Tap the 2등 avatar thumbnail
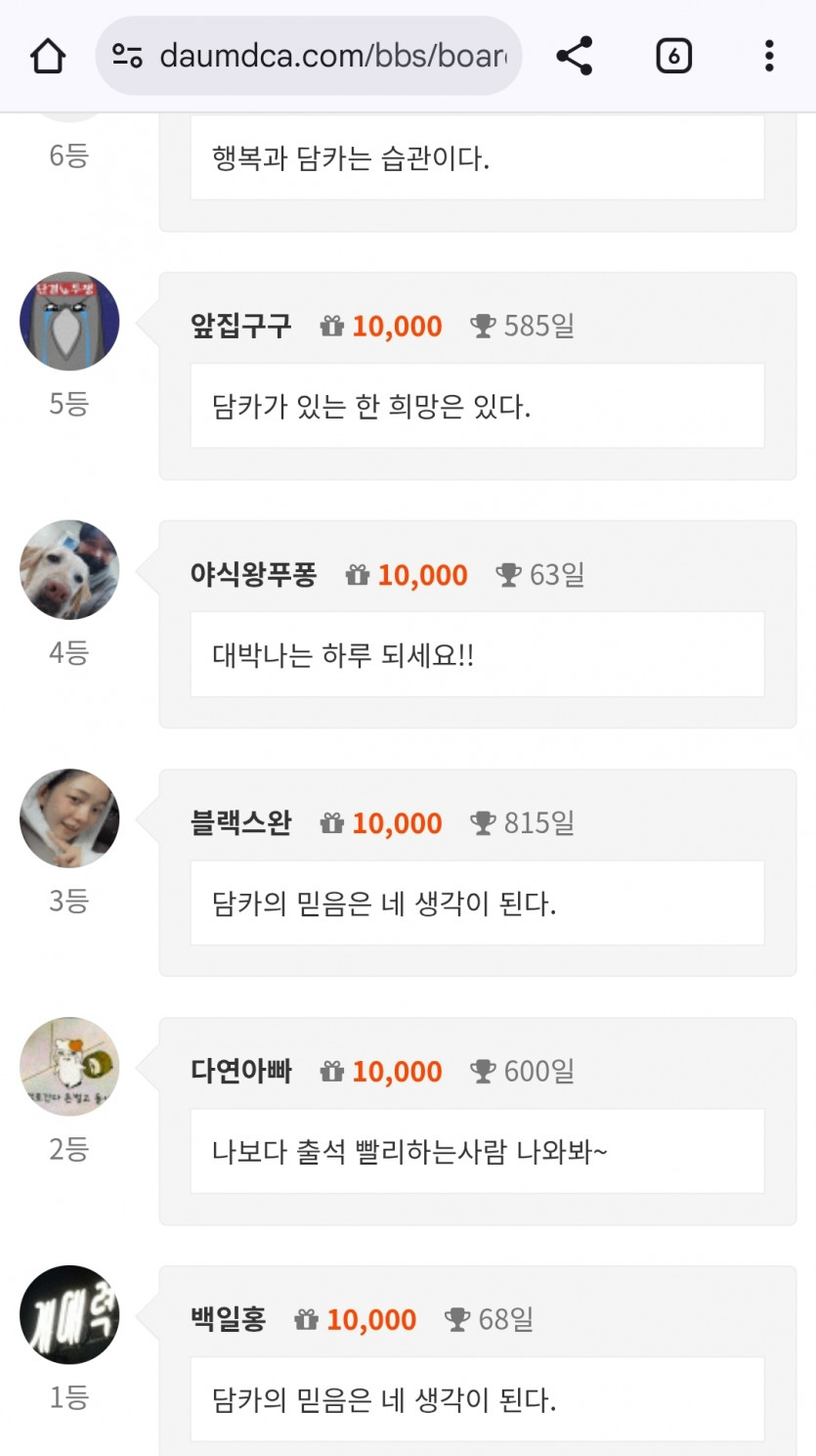816x1456 pixels. 68,1067
